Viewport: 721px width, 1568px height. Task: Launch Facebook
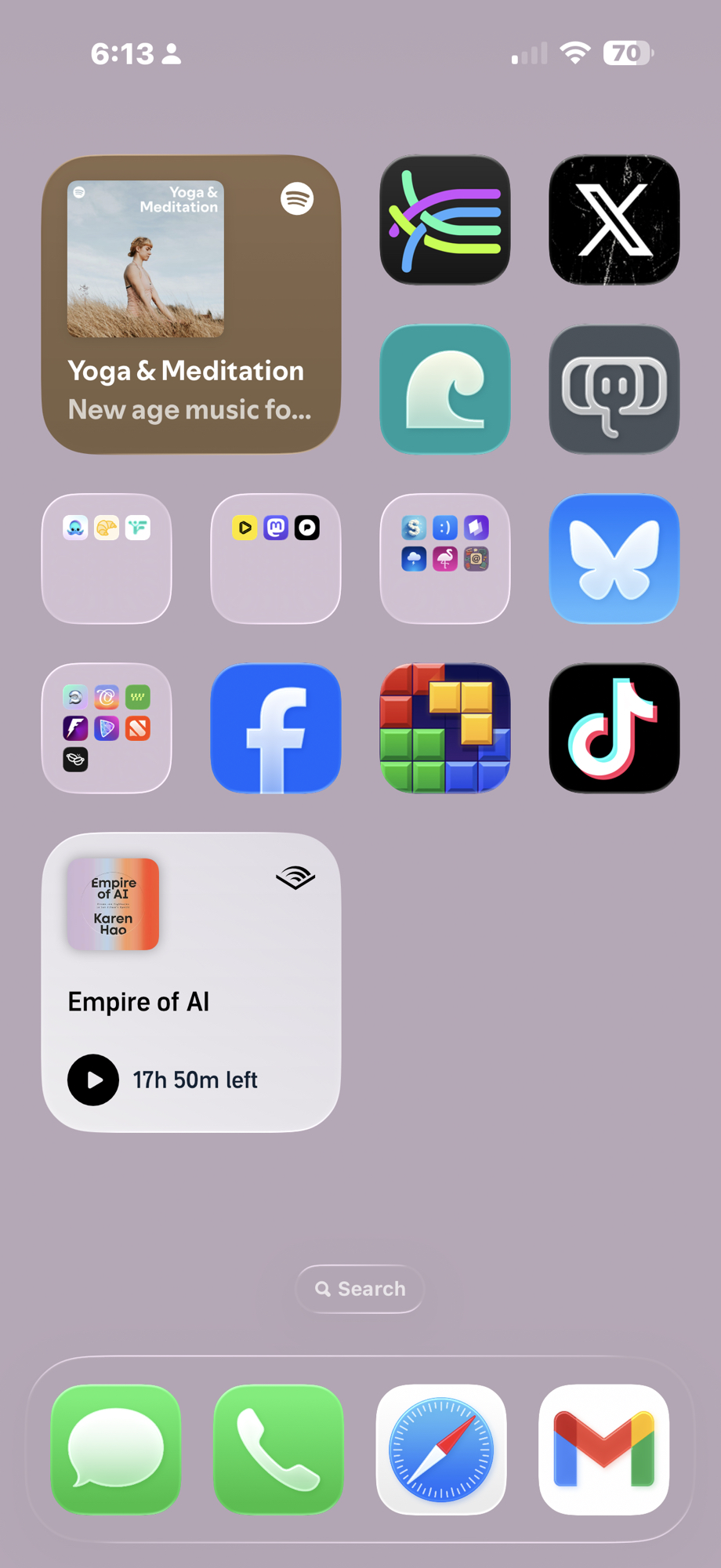(x=275, y=728)
